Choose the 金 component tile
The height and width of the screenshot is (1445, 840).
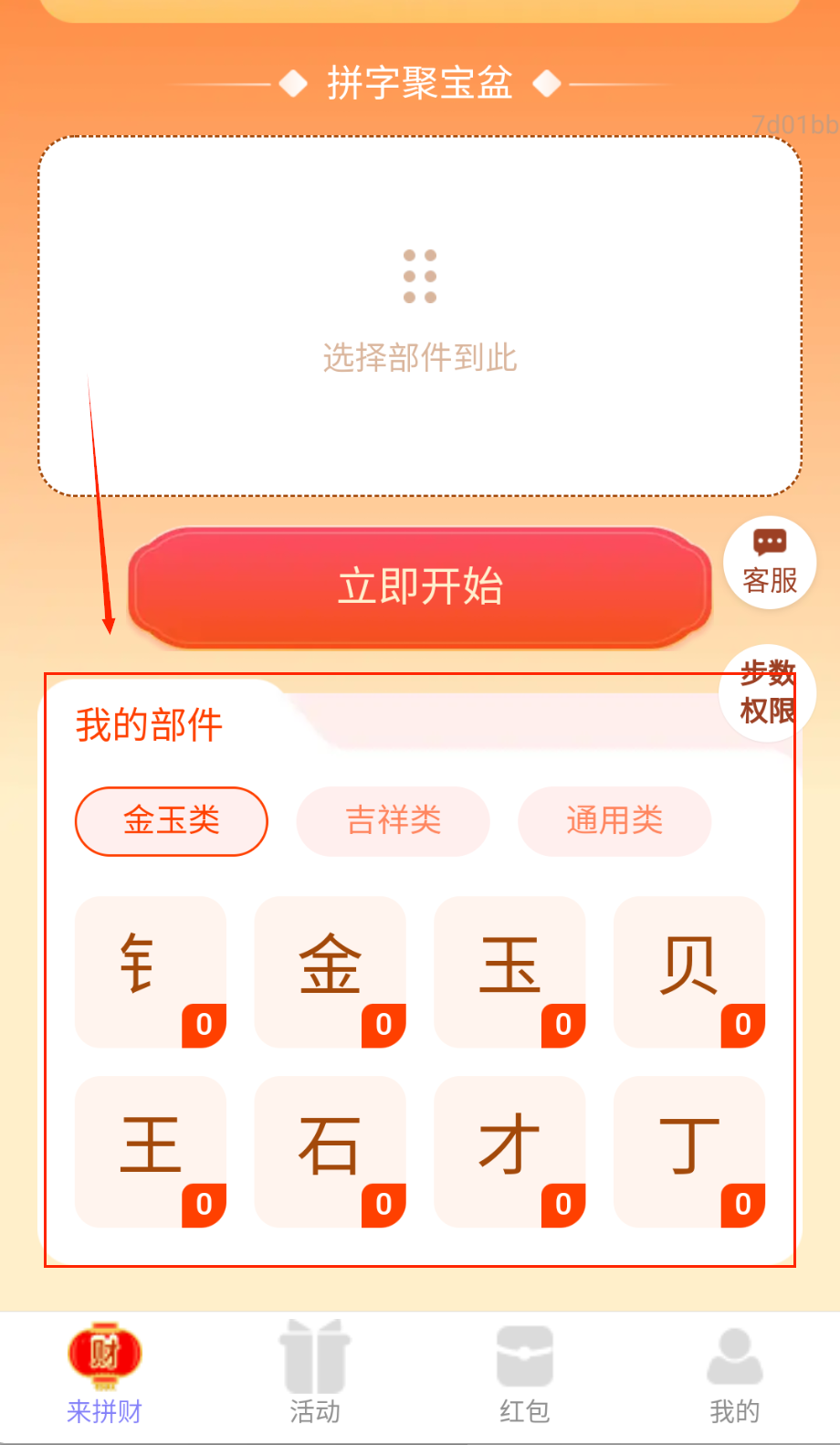pos(330,971)
